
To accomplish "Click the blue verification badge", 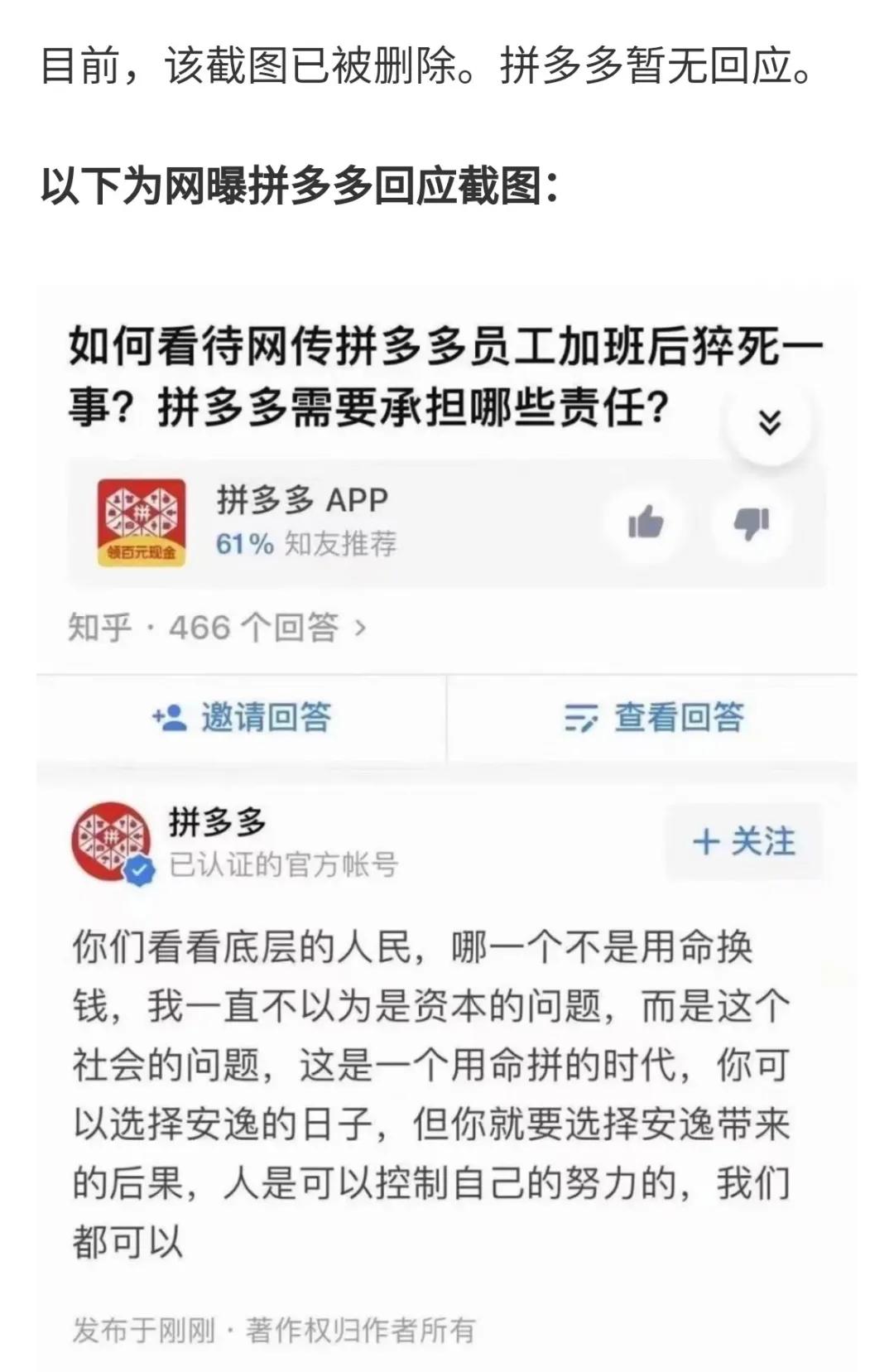I will [x=139, y=870].
